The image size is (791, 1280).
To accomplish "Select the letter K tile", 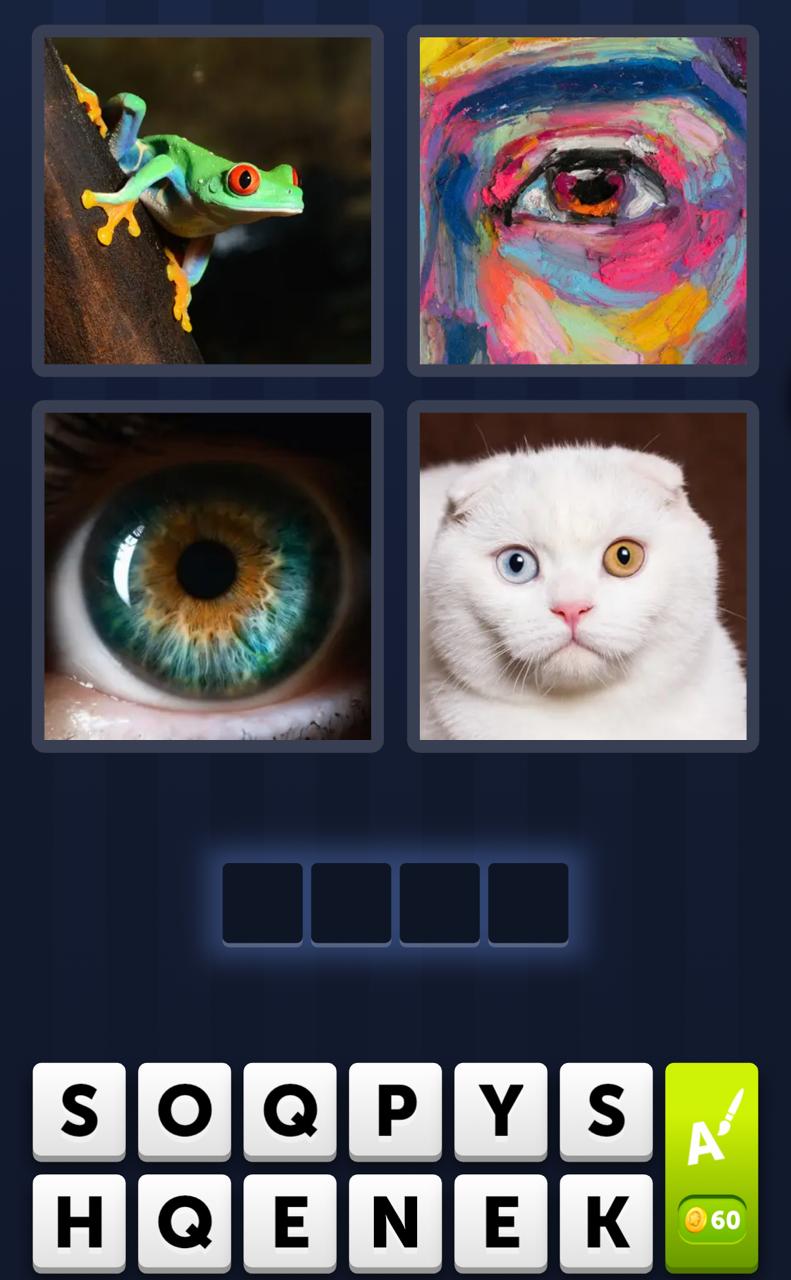I will tap(606, 1221).
